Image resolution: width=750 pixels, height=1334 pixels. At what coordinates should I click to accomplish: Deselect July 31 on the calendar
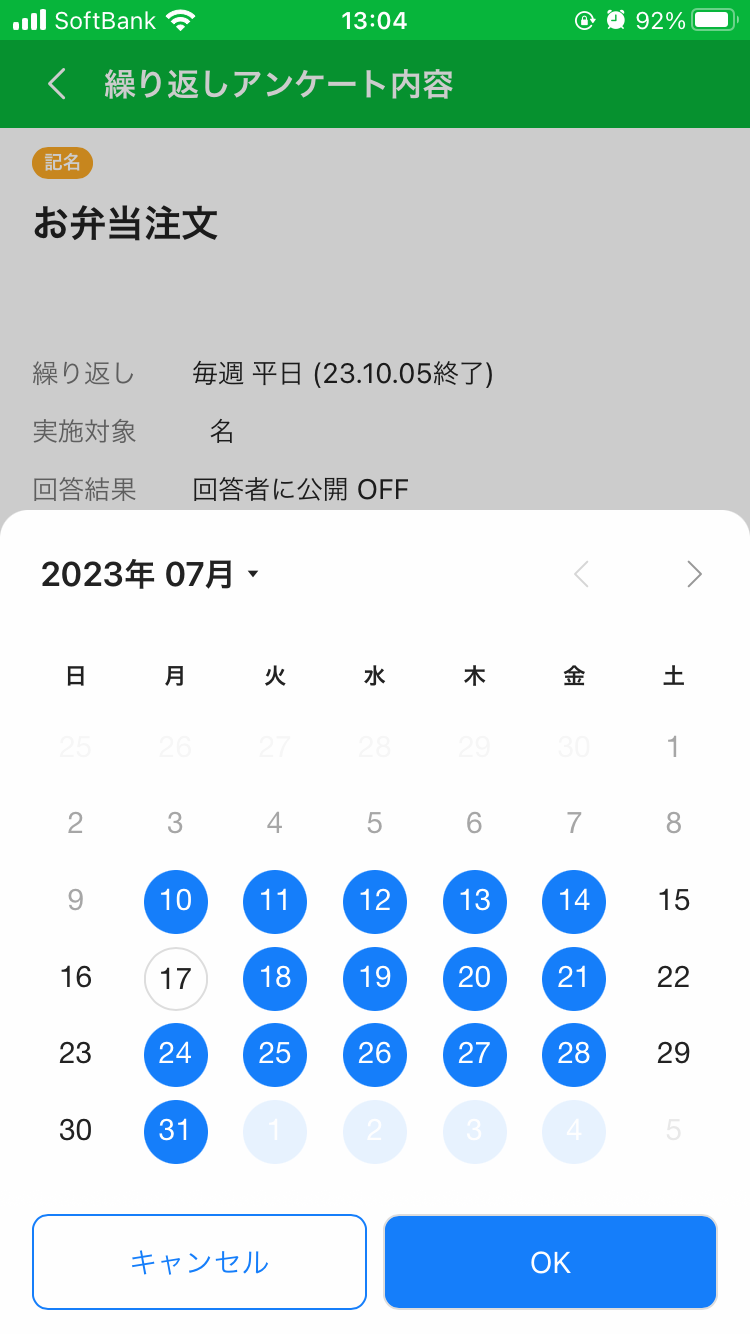pos(175,1131)
